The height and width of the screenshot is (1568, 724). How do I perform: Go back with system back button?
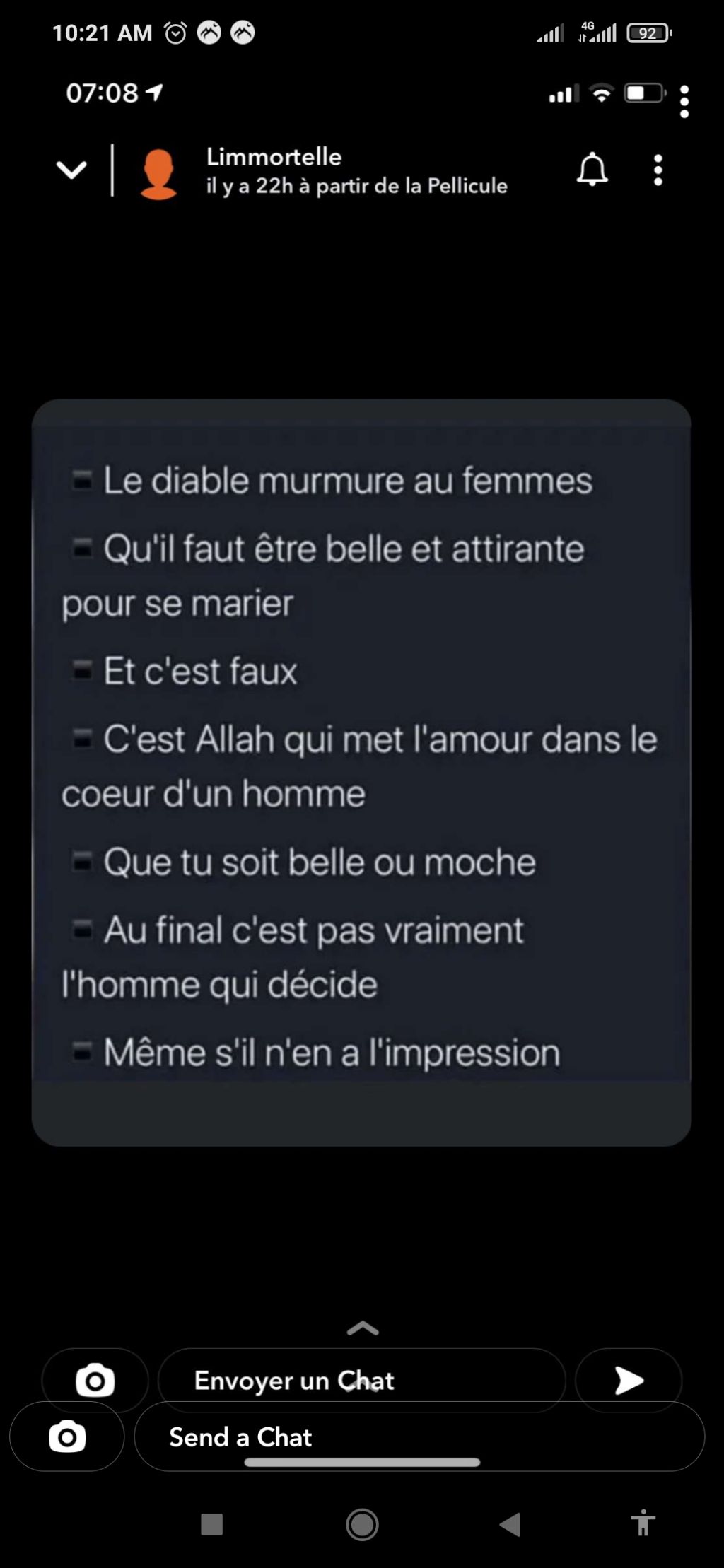(510, 1525)
